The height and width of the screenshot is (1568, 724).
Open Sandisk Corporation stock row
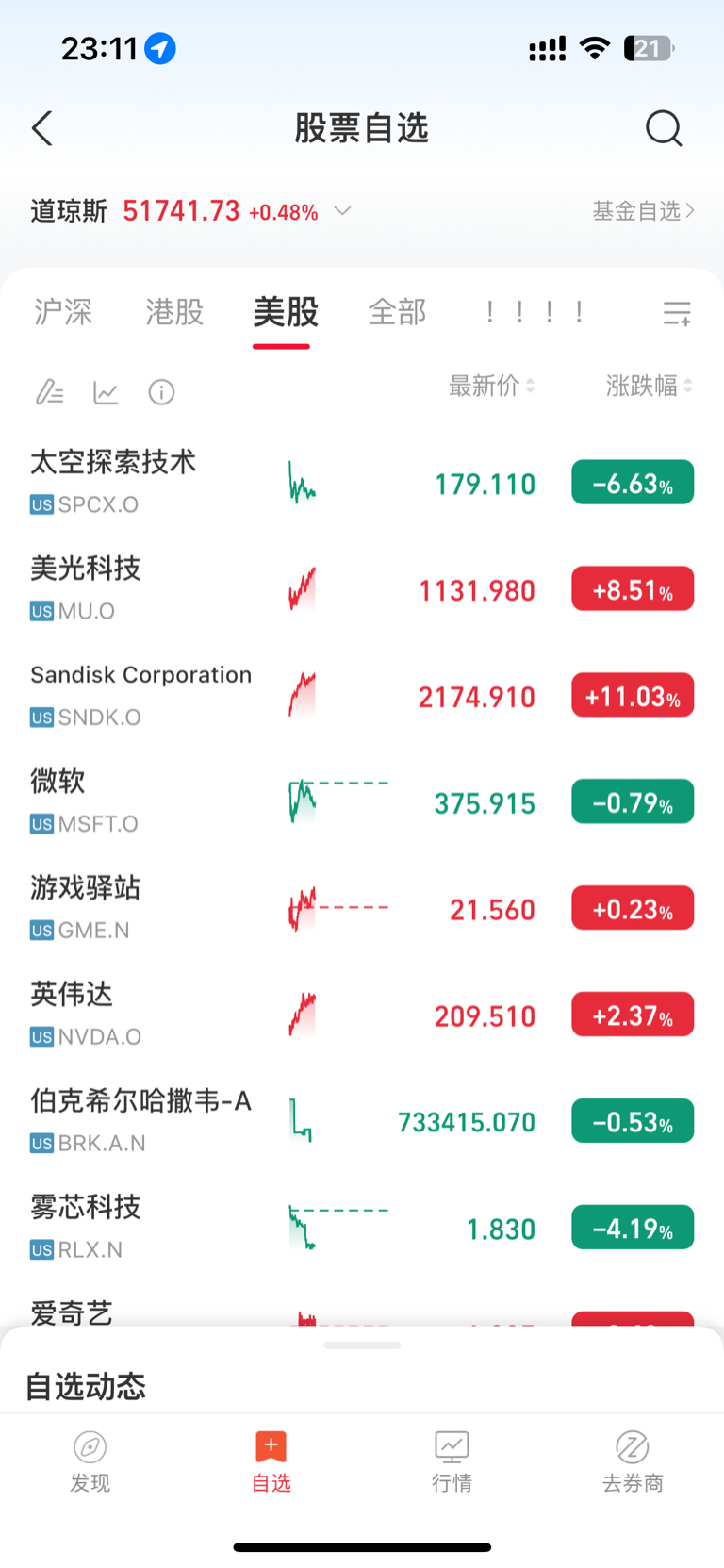[x=362, y=696]
